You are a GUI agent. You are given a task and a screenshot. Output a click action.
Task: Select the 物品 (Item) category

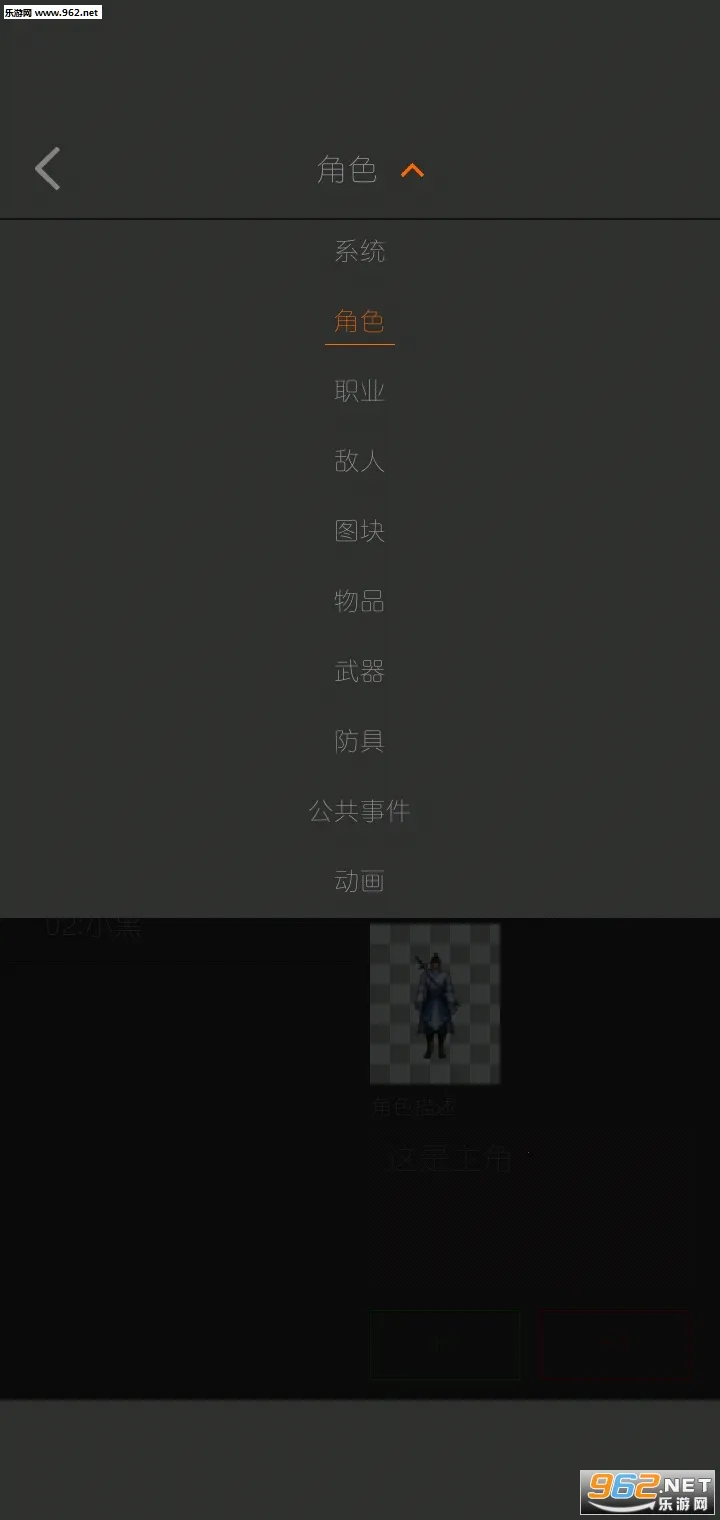pyautogui.click(x=358, y=601)
